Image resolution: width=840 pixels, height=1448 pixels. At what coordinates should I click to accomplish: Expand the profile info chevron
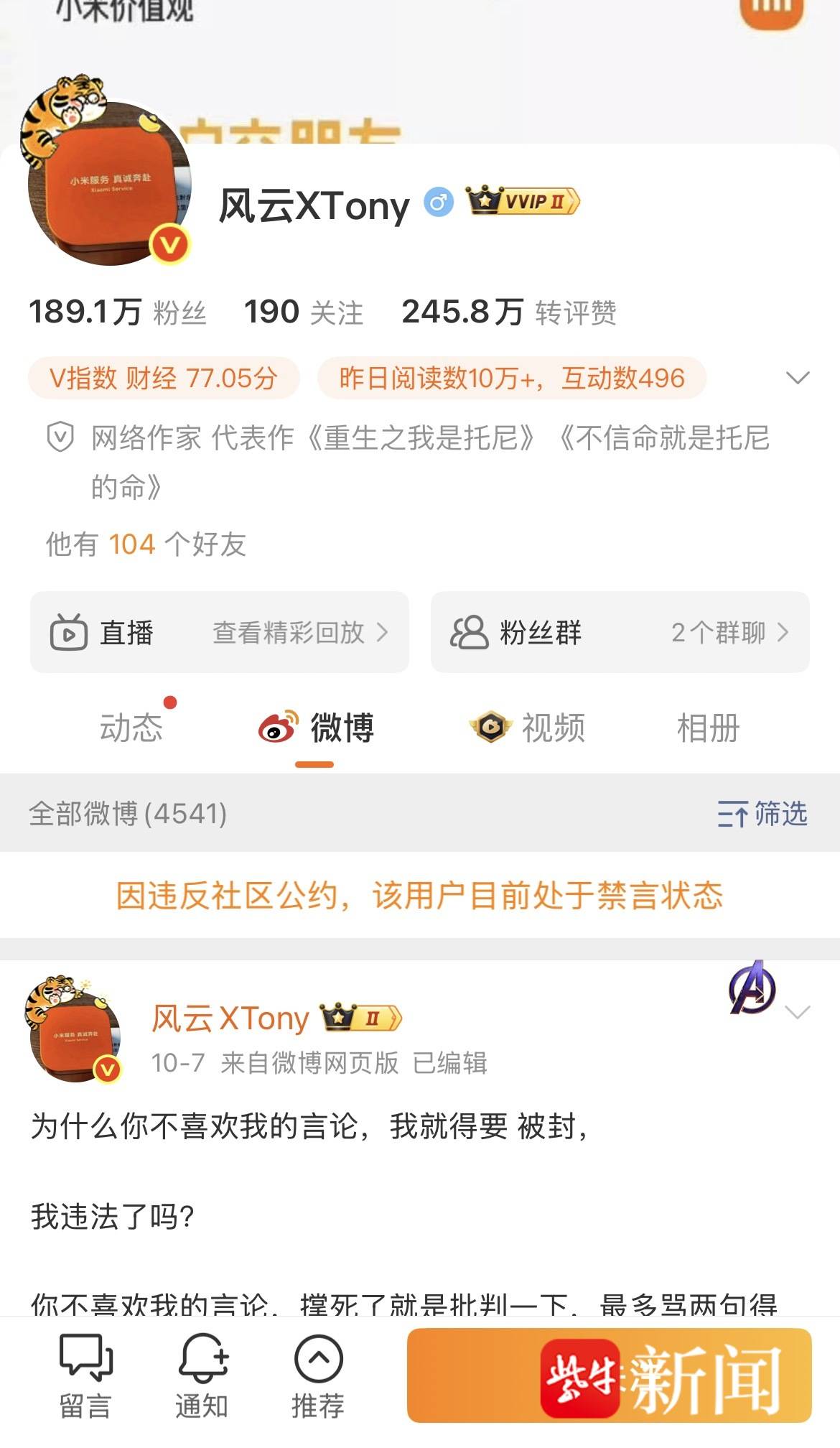click(x=798, y=378)
